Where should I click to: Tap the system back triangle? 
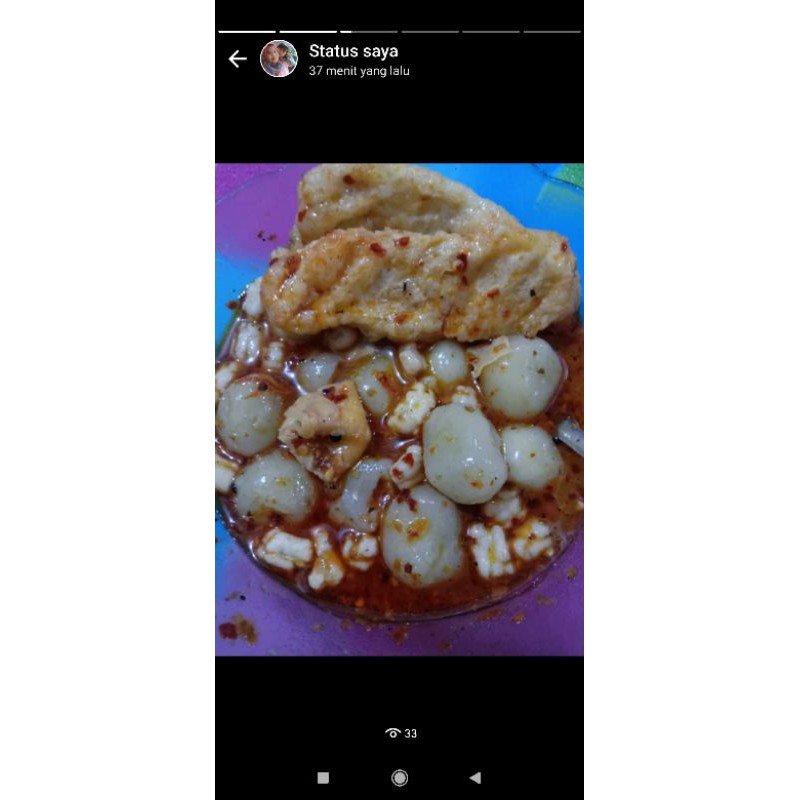(475, 777)
